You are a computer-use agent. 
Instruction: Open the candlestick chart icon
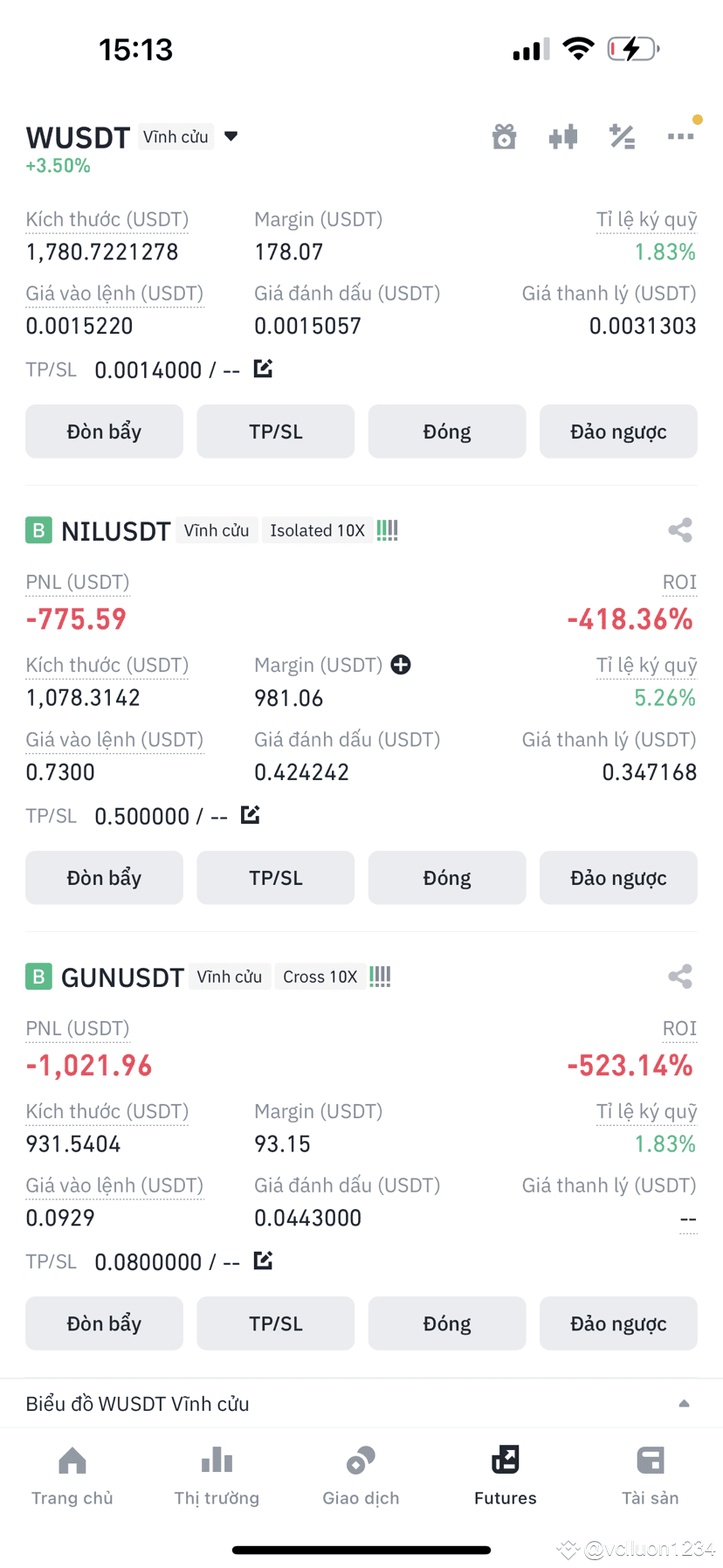(563, 136)
